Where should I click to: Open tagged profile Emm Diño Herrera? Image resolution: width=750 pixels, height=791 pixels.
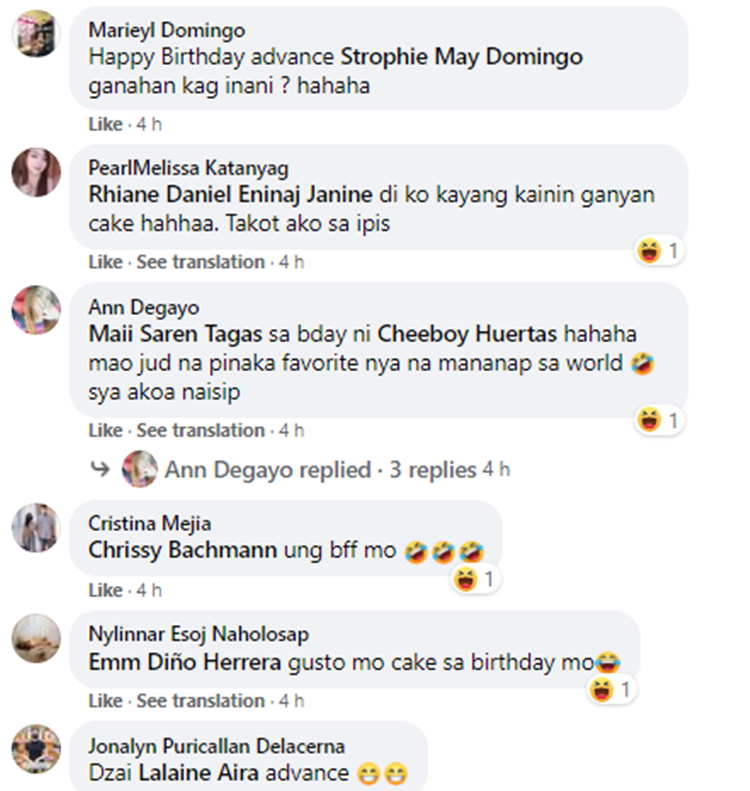[x=185, y=662]
